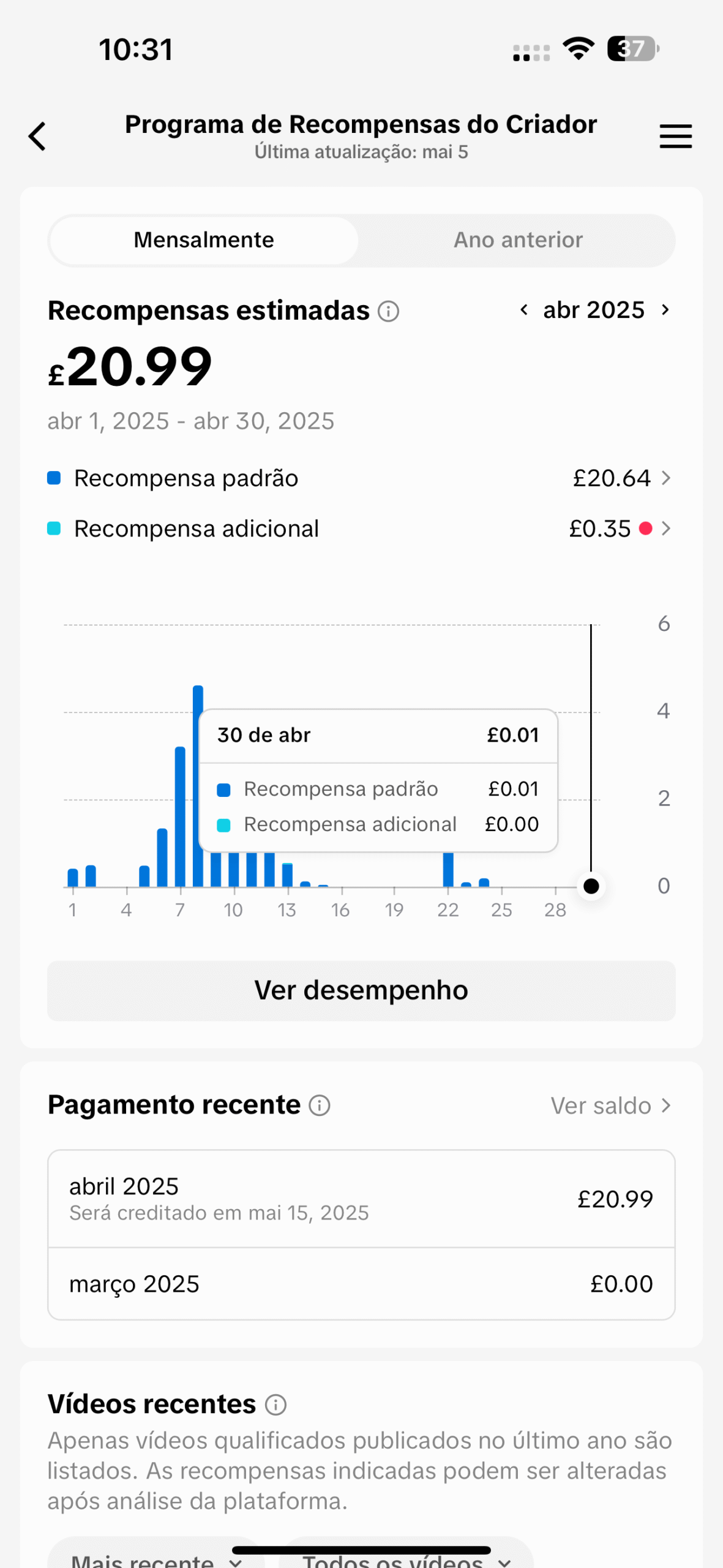The height and width of the screenshot is (1568, 723).
Task: Open the Ver saldo link
Action: (x=611, y=1106)
